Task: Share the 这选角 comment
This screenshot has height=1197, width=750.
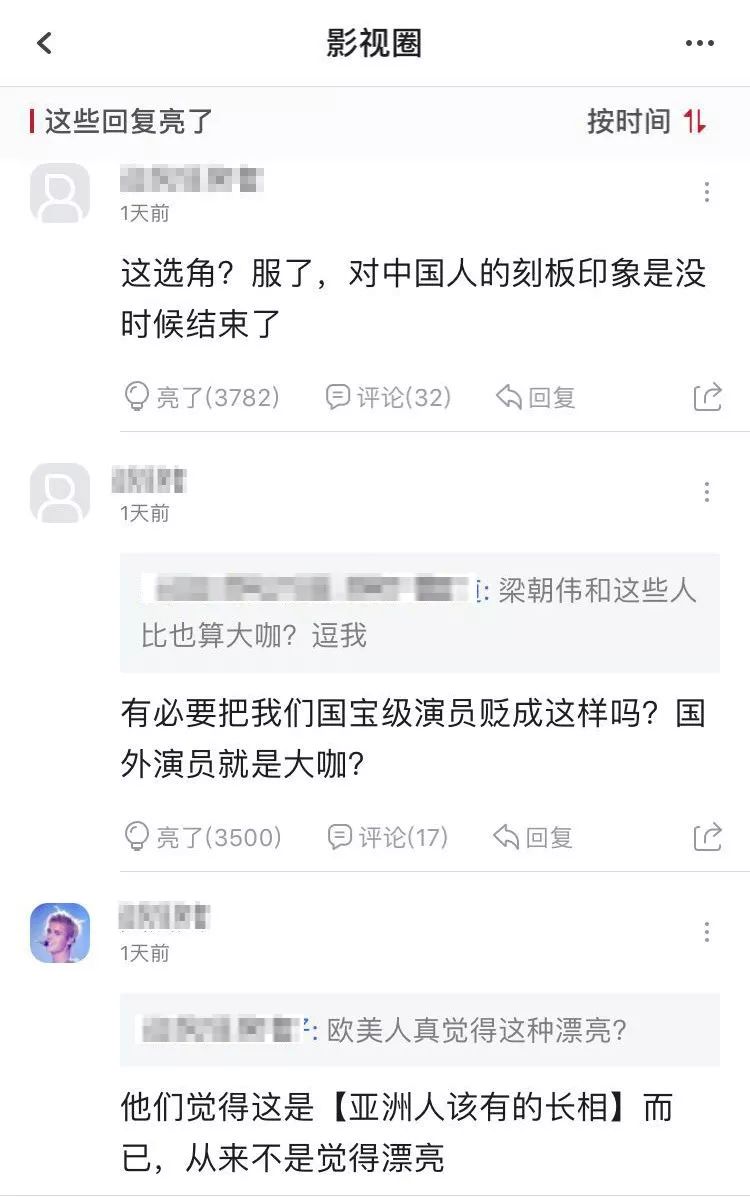Action: point(707,397)
